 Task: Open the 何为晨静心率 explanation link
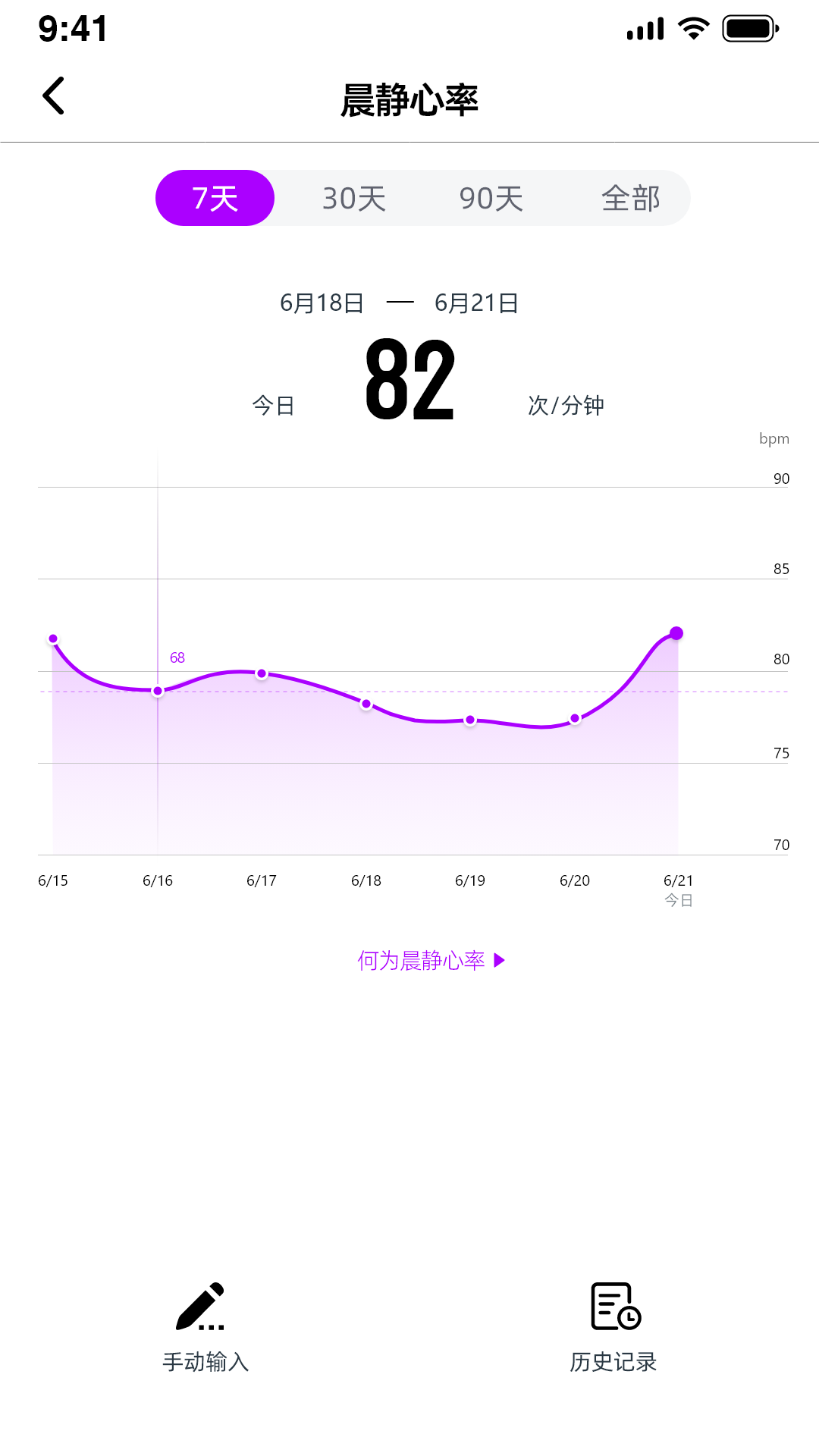coord(431,961)
